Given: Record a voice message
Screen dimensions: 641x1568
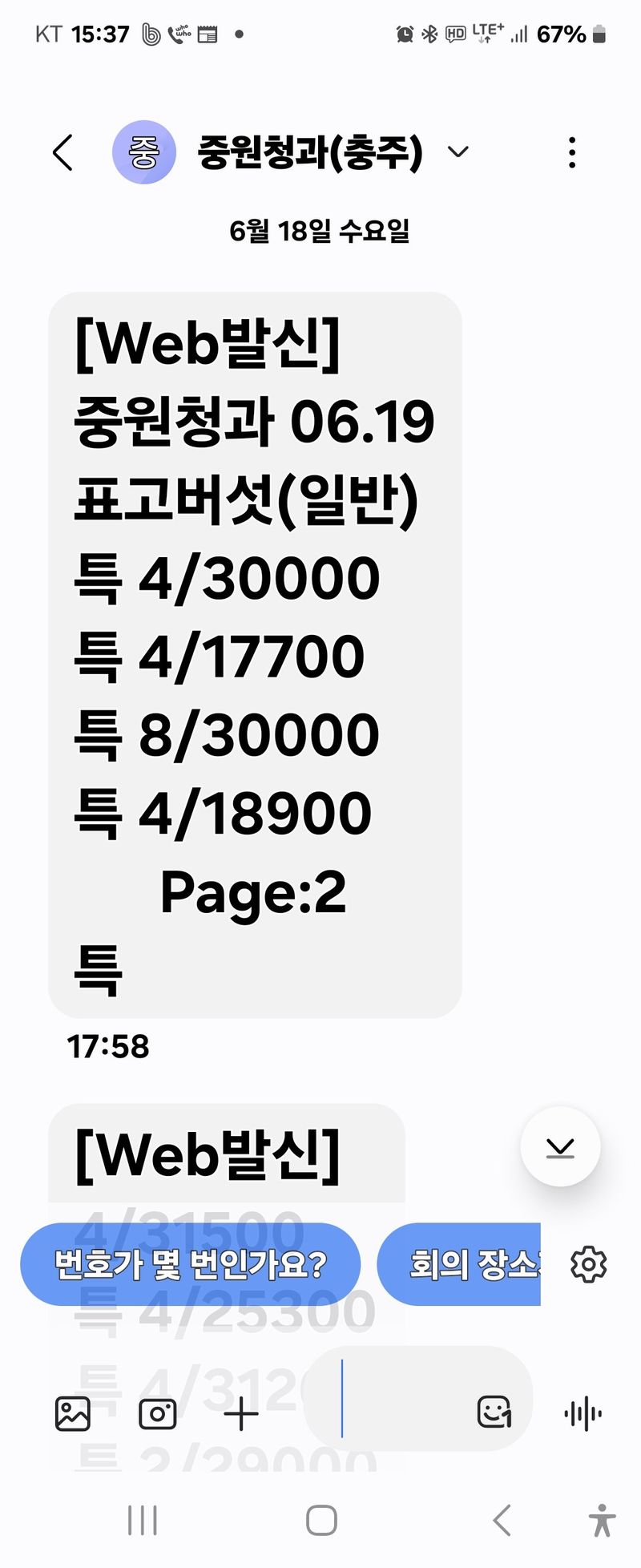Looking at the screenshot, I should point(583,1413).
